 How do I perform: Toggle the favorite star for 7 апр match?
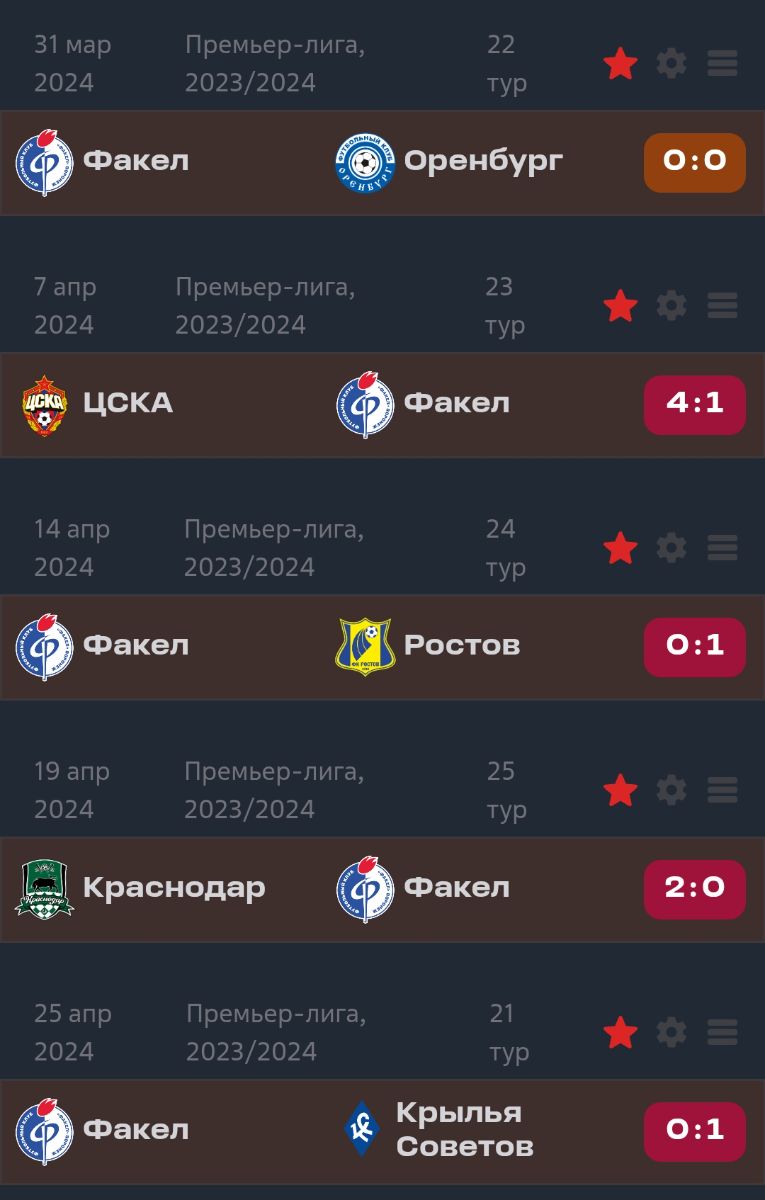pos(620,306)
